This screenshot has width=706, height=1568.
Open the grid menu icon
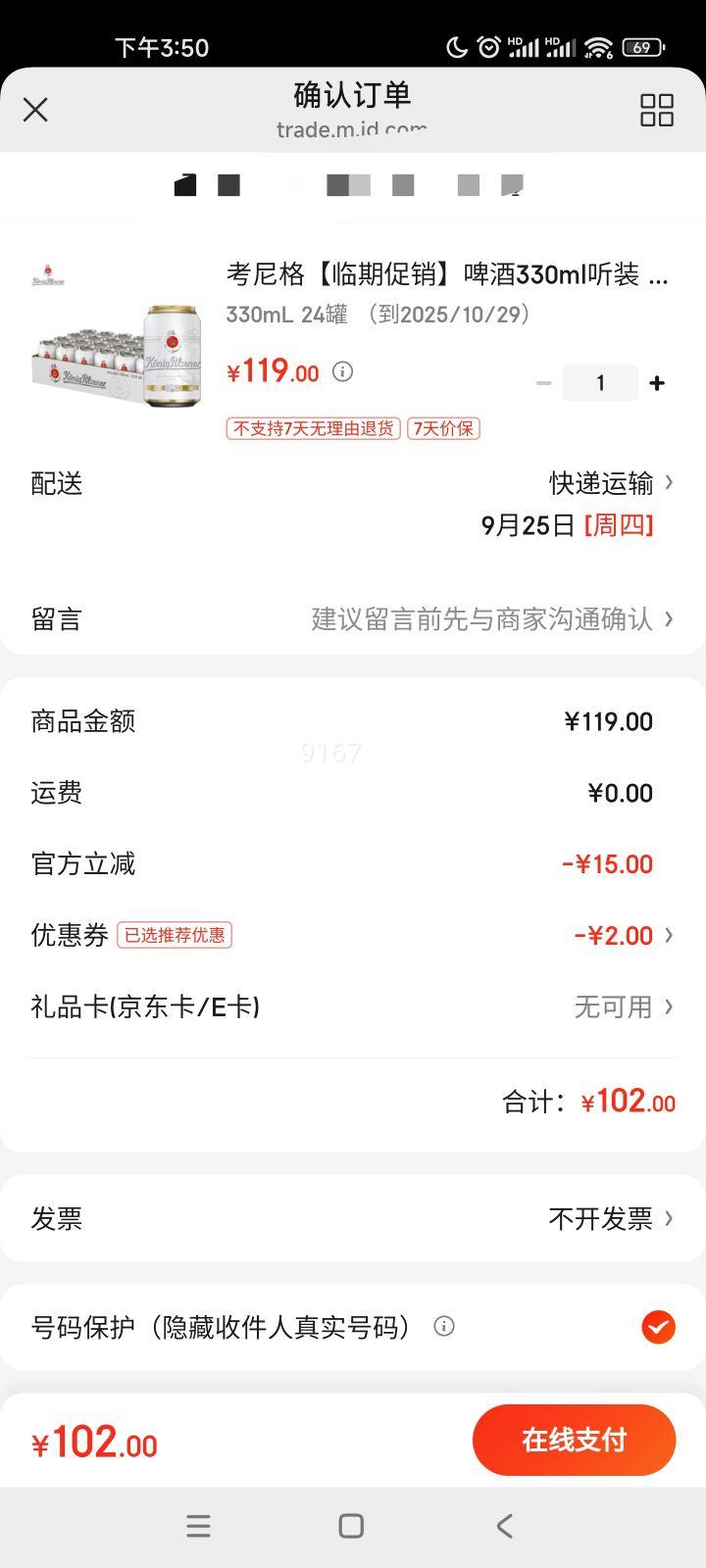tap(656, 110)
